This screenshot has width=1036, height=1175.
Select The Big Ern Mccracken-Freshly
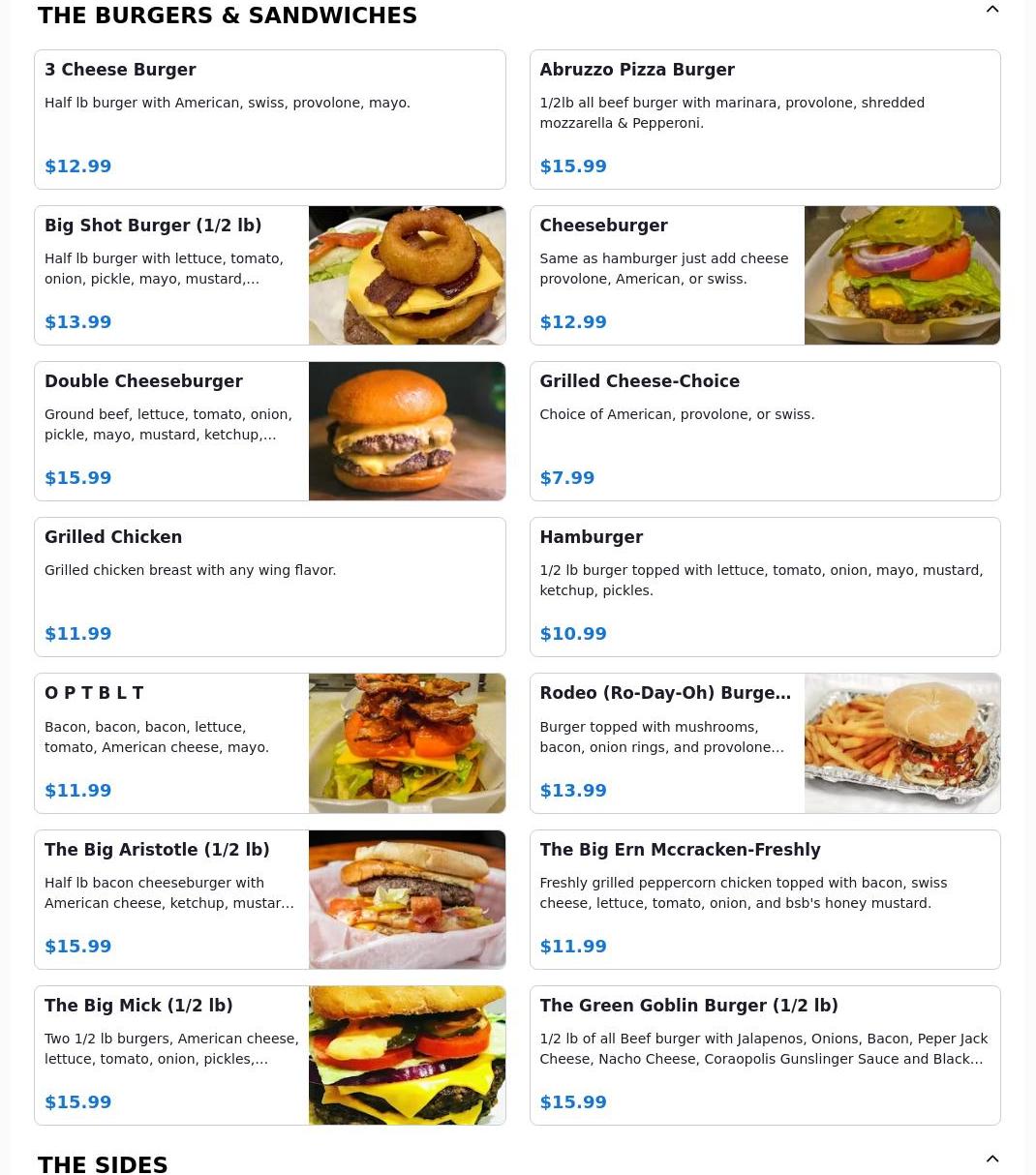coord(764,899)
